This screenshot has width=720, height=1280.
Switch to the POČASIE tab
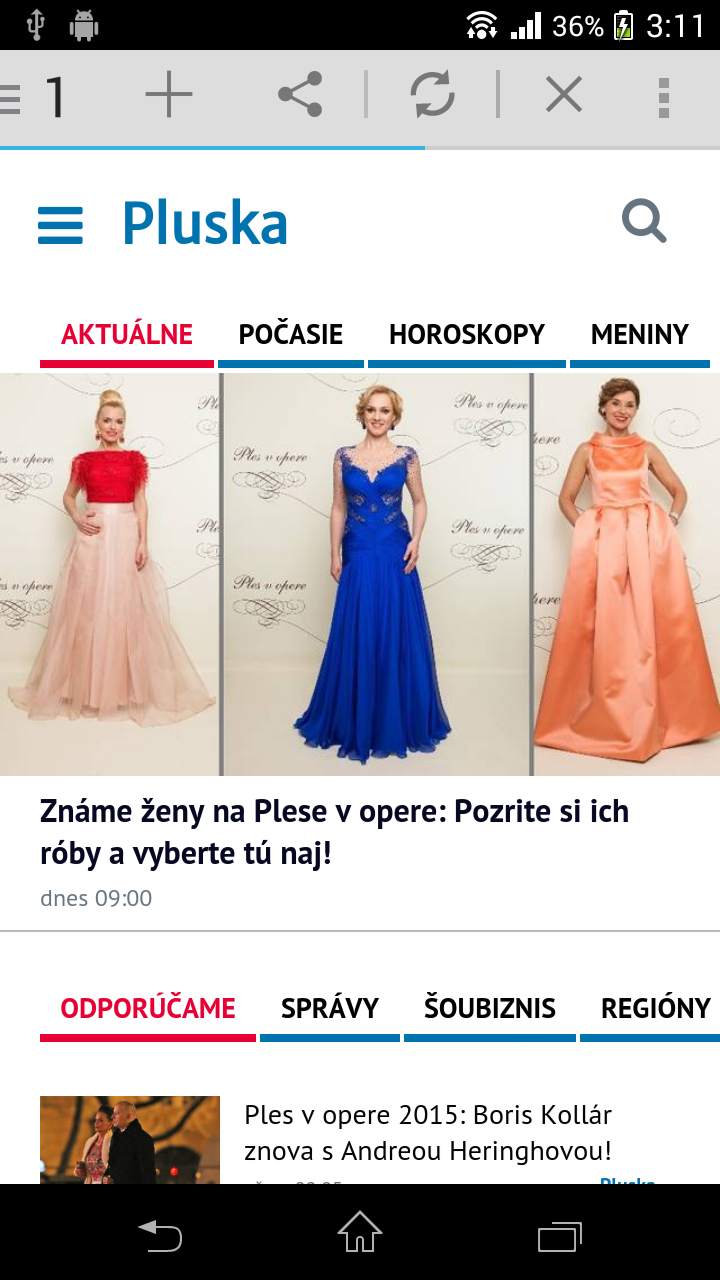tap(290, 334)
